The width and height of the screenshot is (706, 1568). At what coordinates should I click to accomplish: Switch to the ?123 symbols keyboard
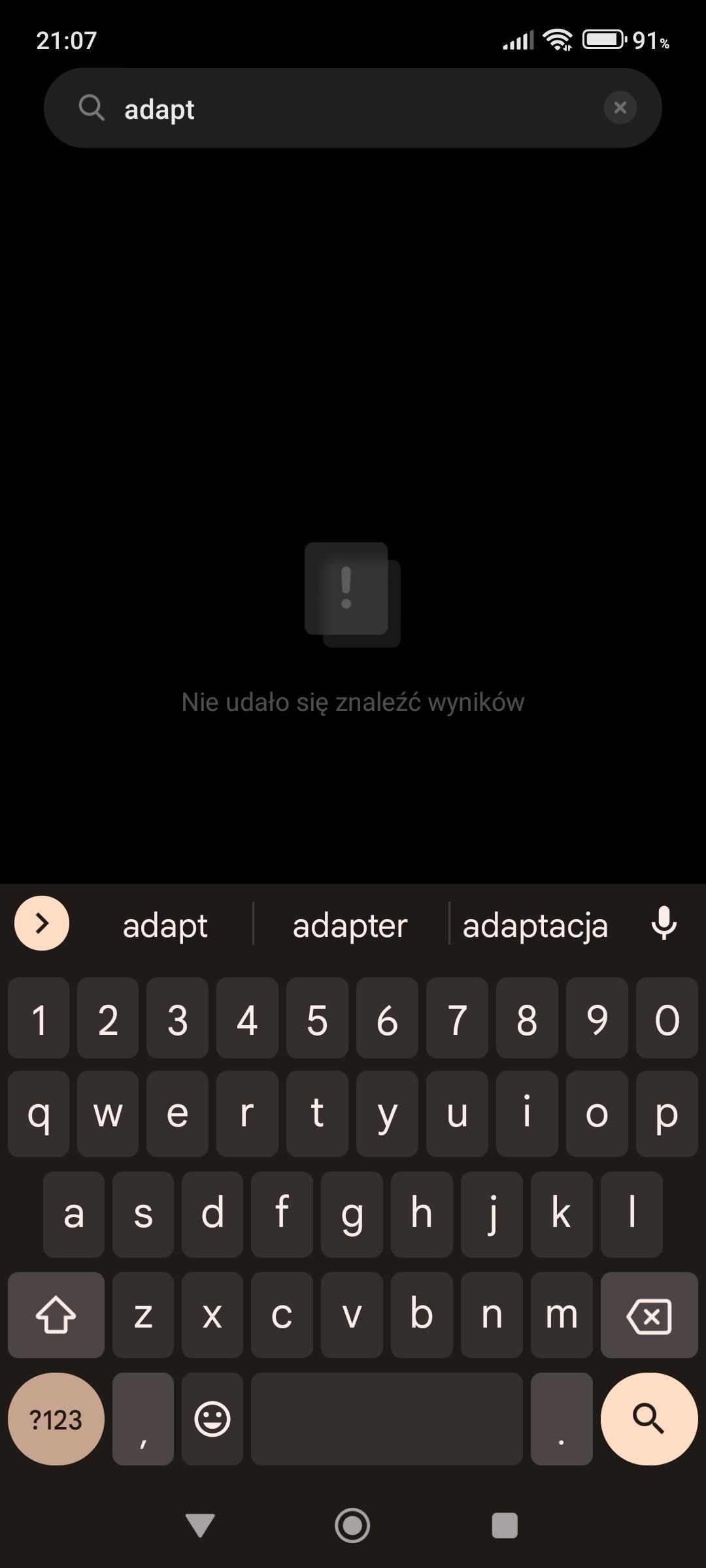point(56,1419)
